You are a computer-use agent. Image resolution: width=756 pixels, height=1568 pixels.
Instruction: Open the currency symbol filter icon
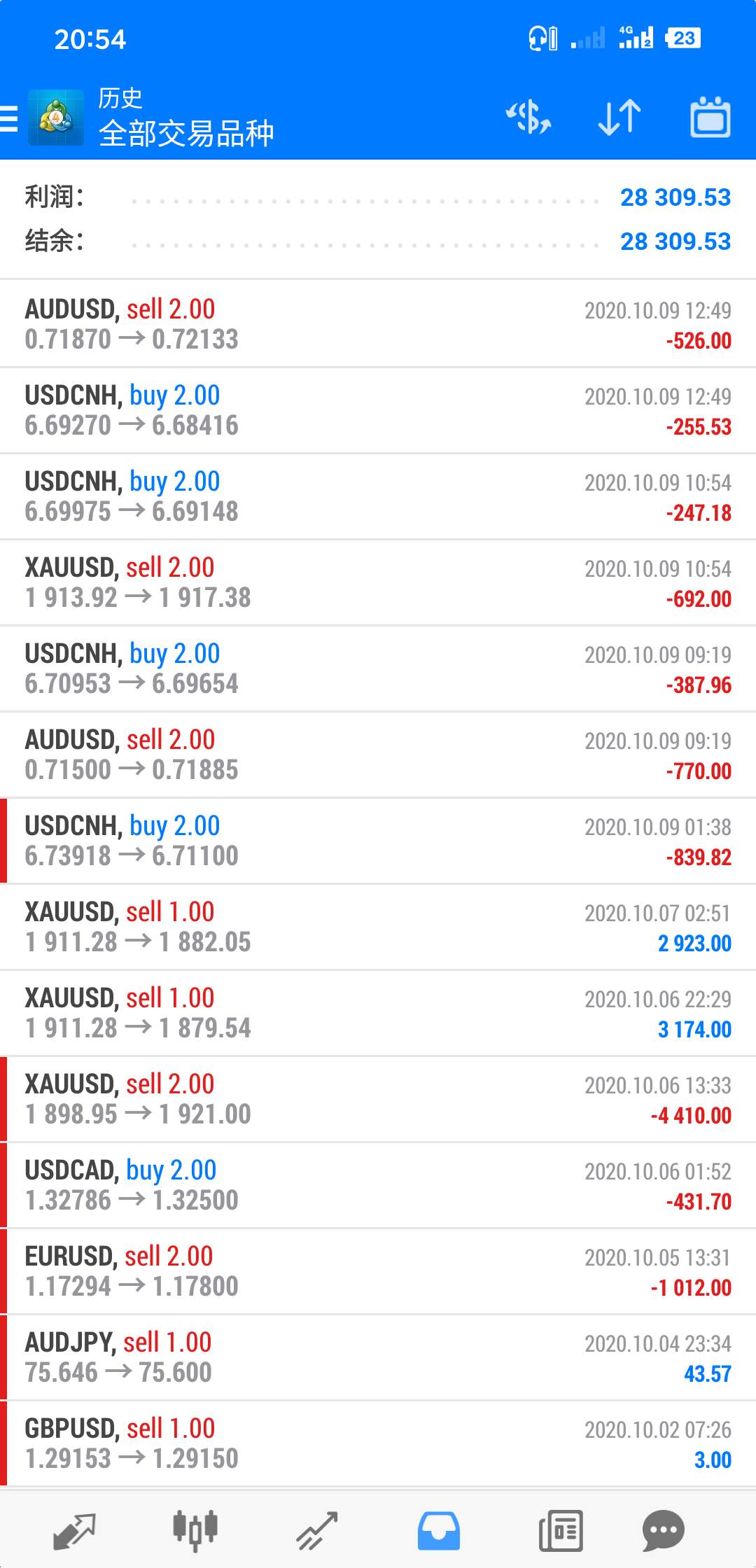tap(529, 117)
